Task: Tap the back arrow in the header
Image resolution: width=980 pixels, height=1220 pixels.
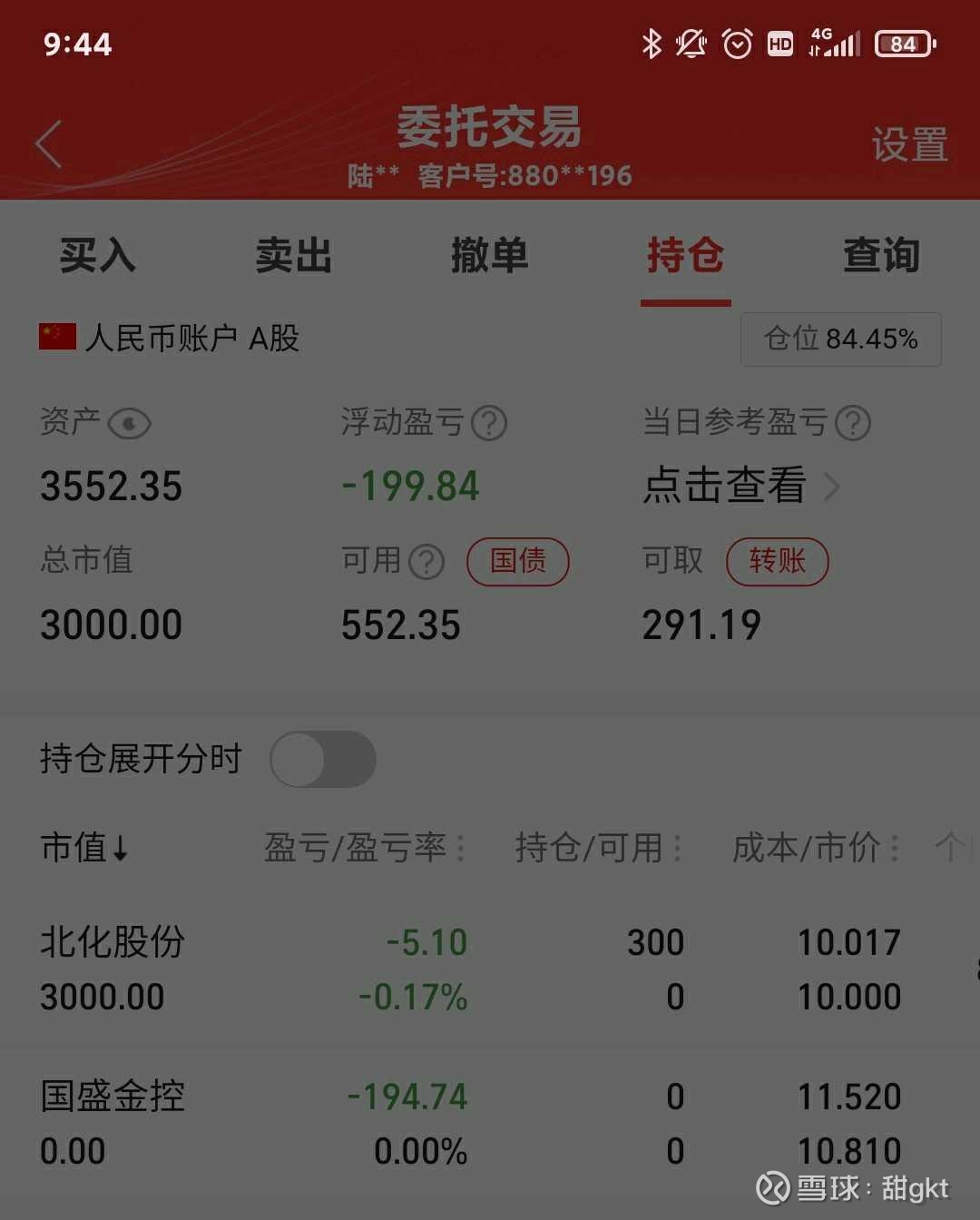Action: tap(47, 143)
